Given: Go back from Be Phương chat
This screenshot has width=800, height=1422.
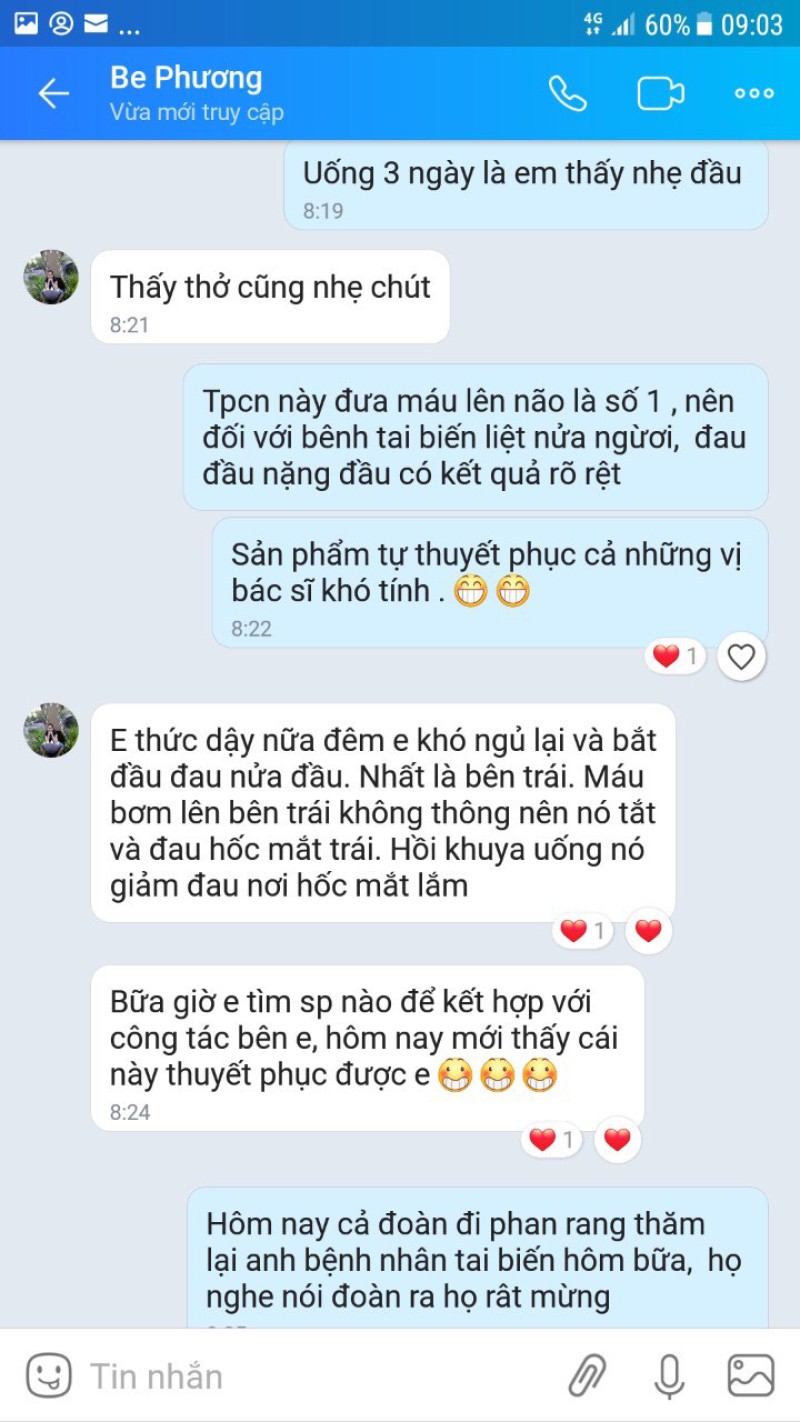Looking at the screenshot, I should click(53, 94).
